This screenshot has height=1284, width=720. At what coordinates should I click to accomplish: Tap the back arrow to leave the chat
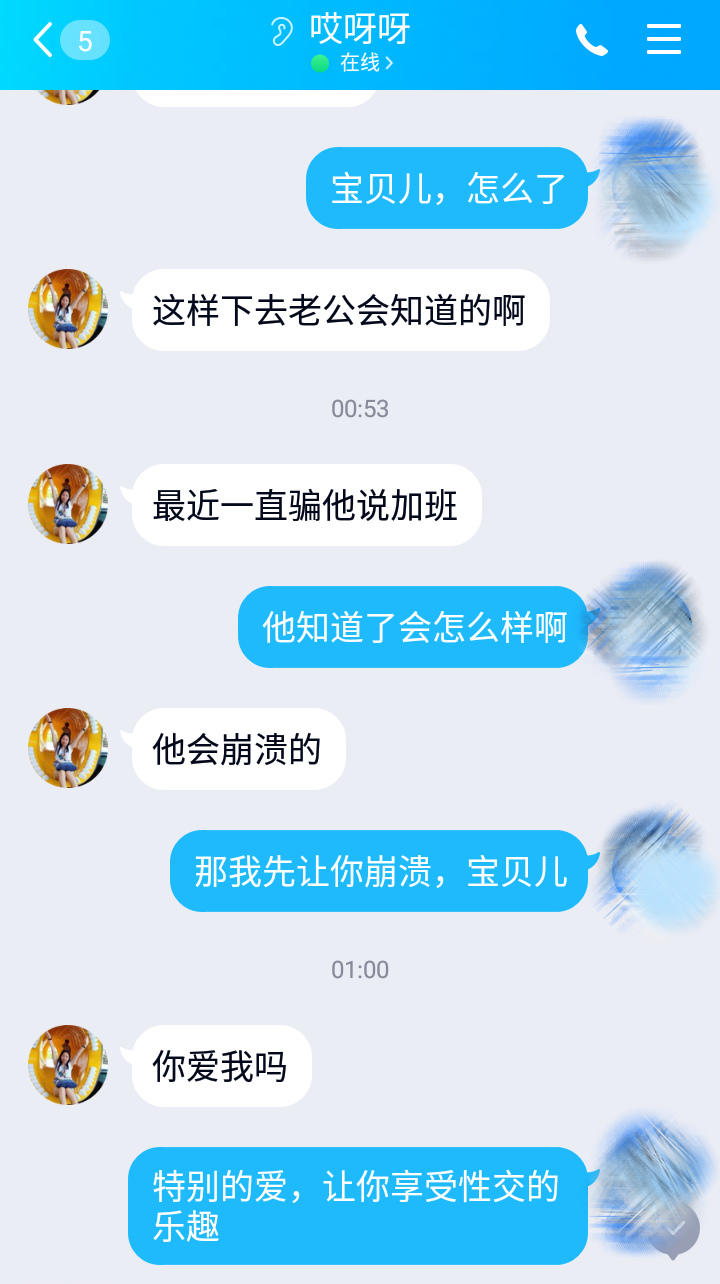(x=40, y=40)
